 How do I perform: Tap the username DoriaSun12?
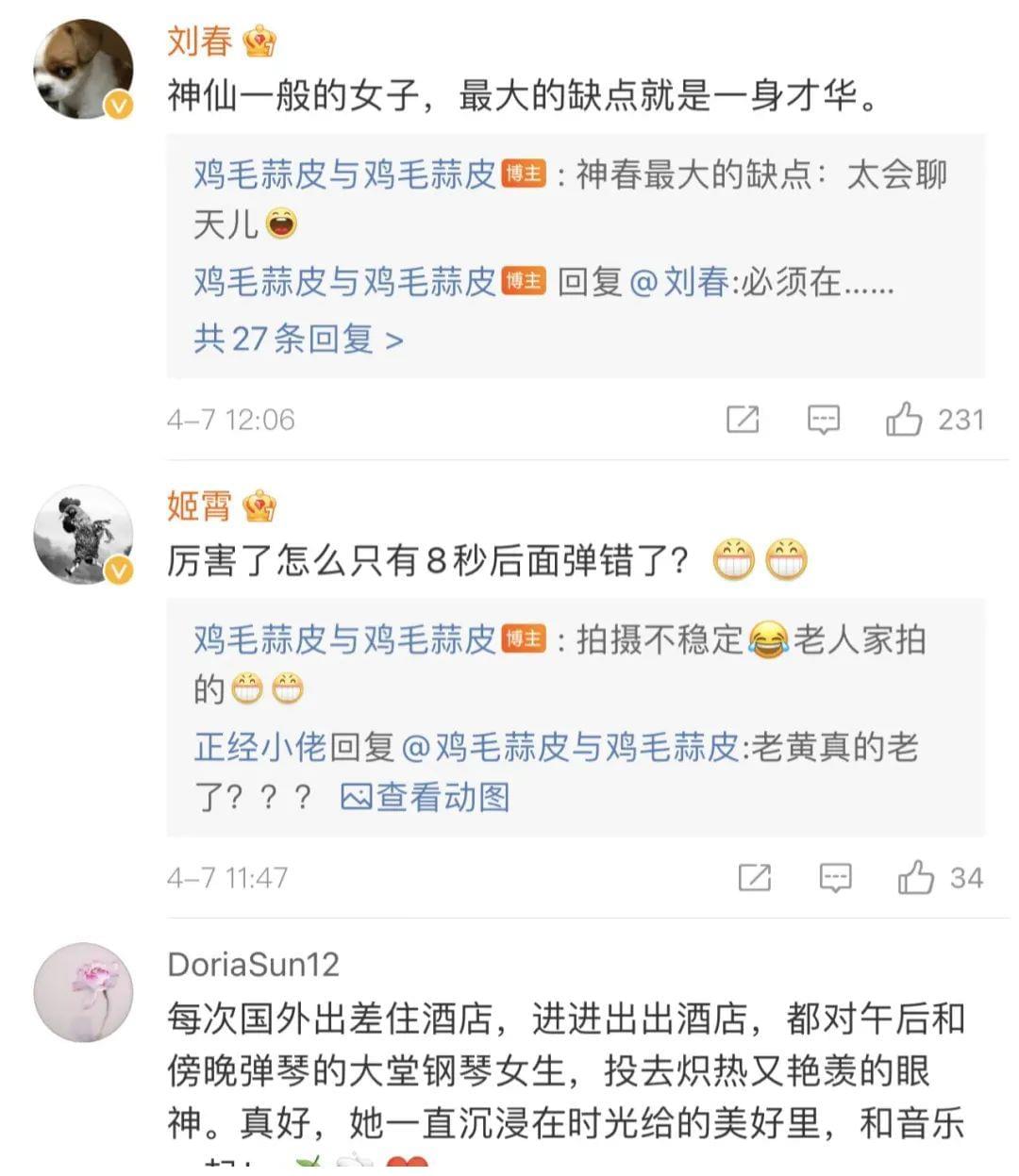[253, 964]
